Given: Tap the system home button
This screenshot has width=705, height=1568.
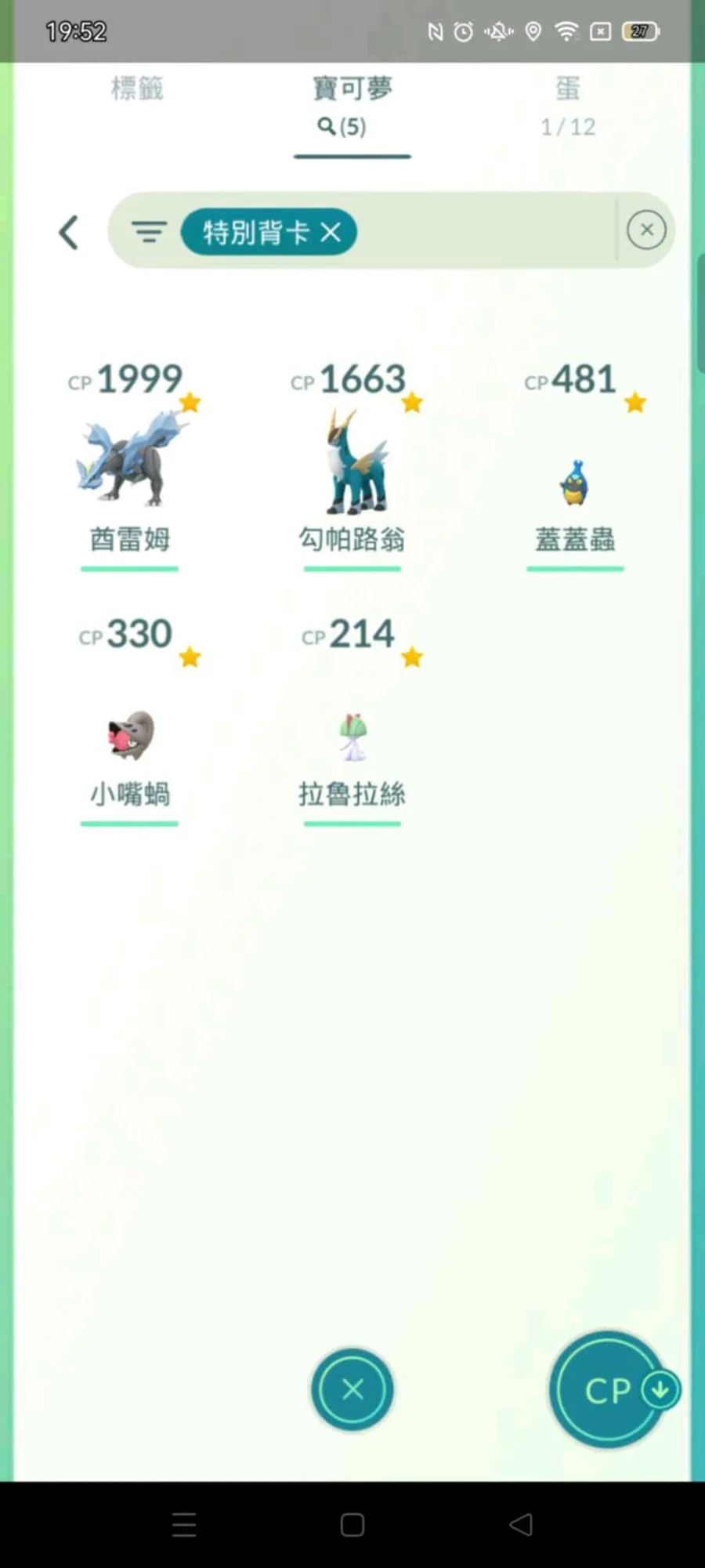Looking at the screenshot, I should (x=352, y=1525).
